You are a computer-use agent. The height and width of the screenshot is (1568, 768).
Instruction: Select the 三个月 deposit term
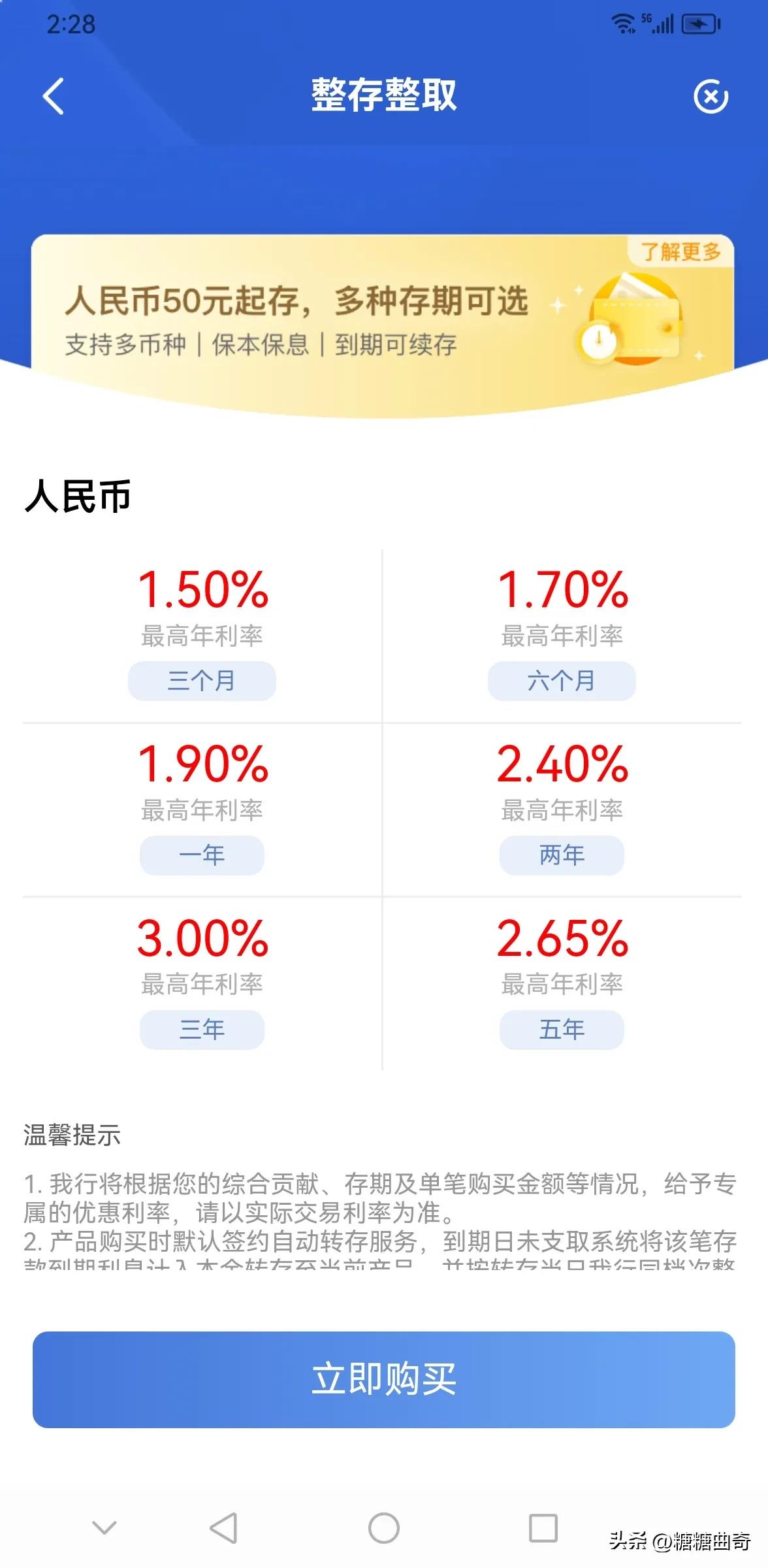click(x=202, y=681)
